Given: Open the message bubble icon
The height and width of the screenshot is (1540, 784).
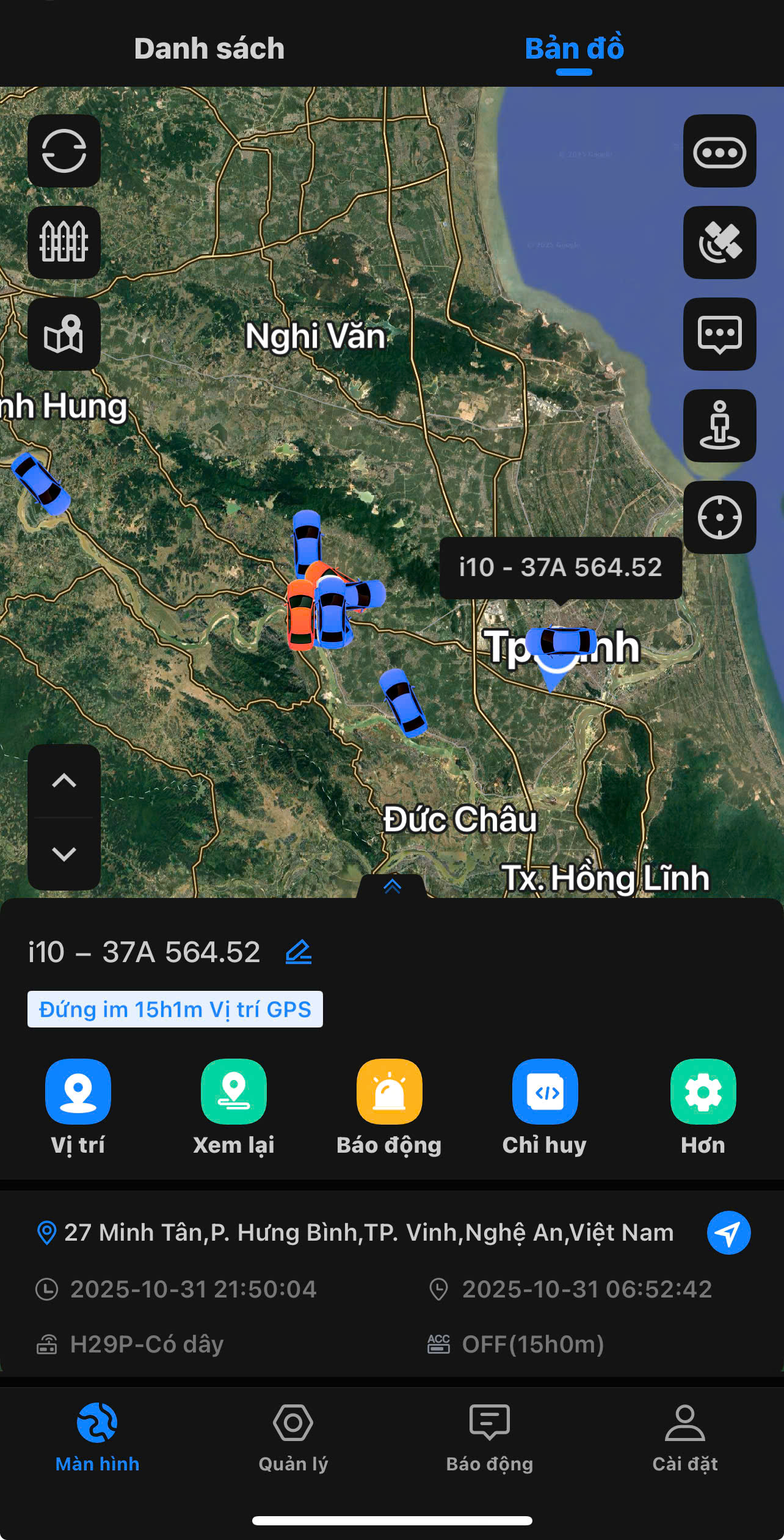Looking at the screenshot, I should tap(719, 334).
